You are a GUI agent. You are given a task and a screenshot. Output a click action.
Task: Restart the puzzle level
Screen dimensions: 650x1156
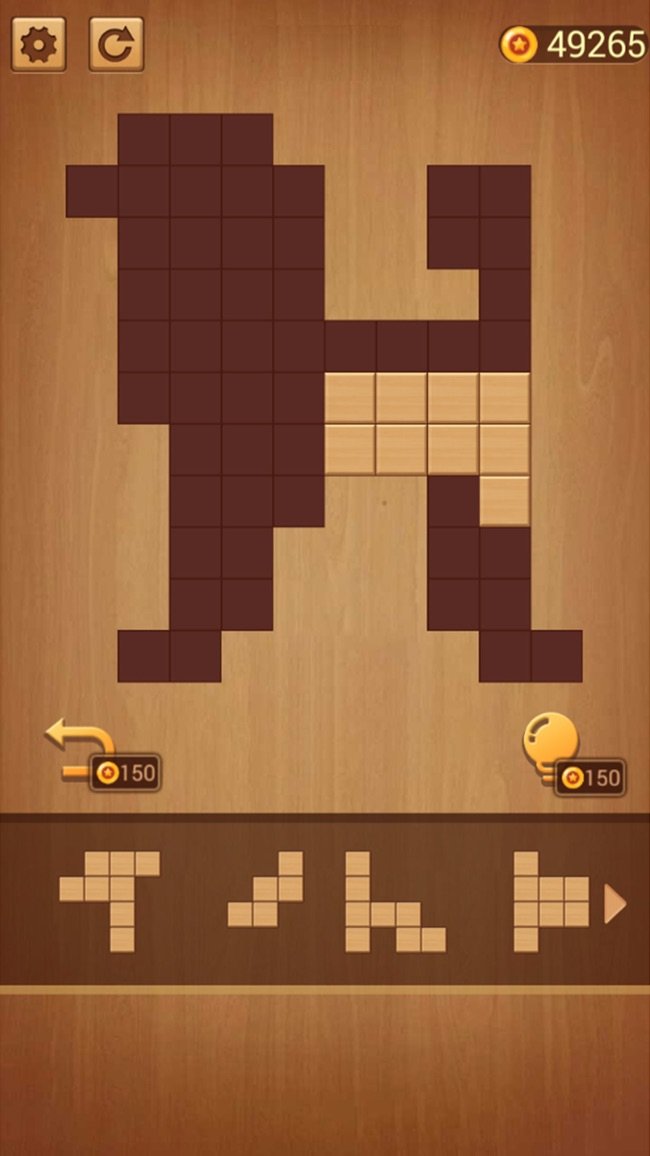116,45
